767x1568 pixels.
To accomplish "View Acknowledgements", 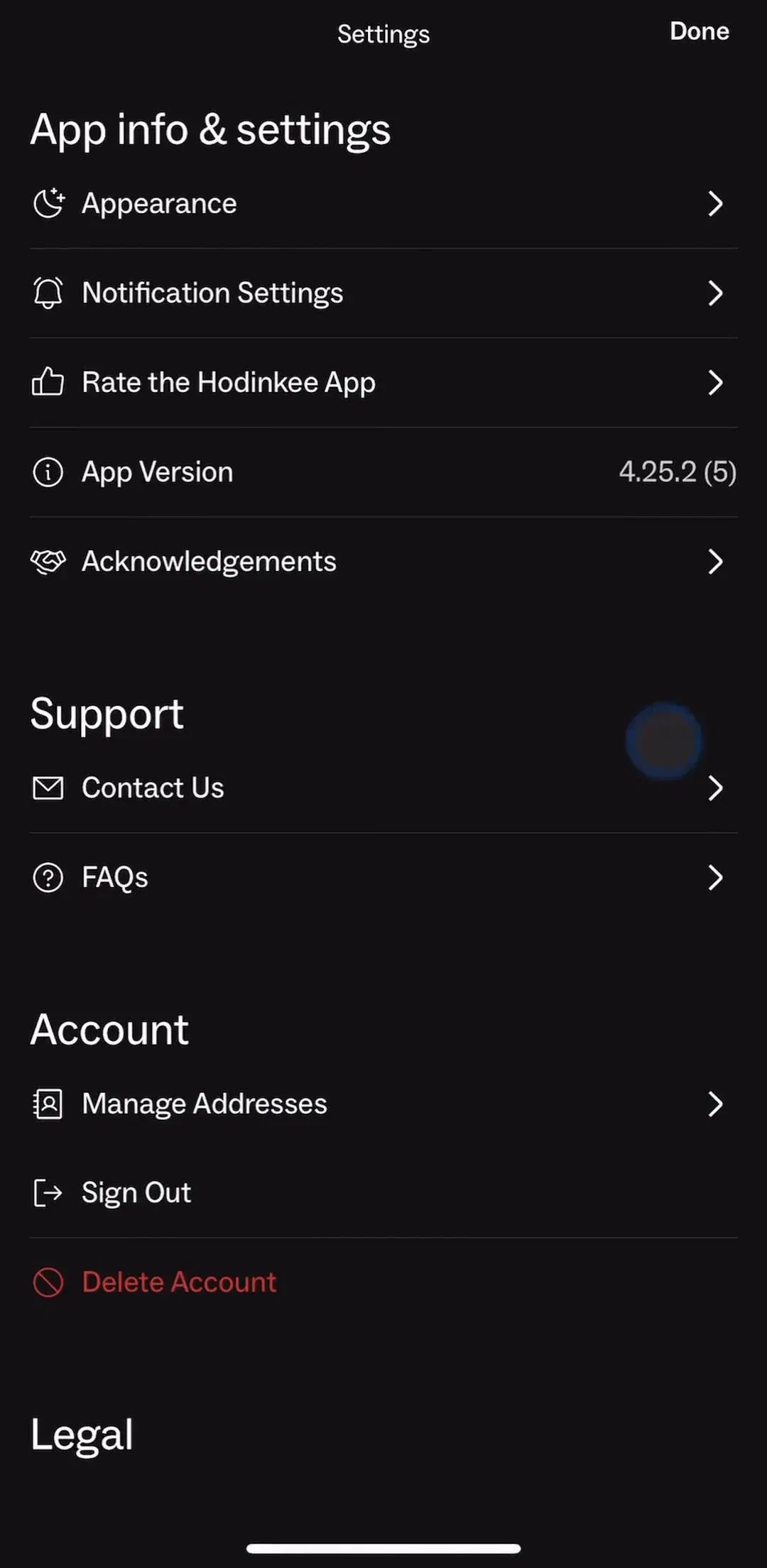I will [x=383, y=561].
